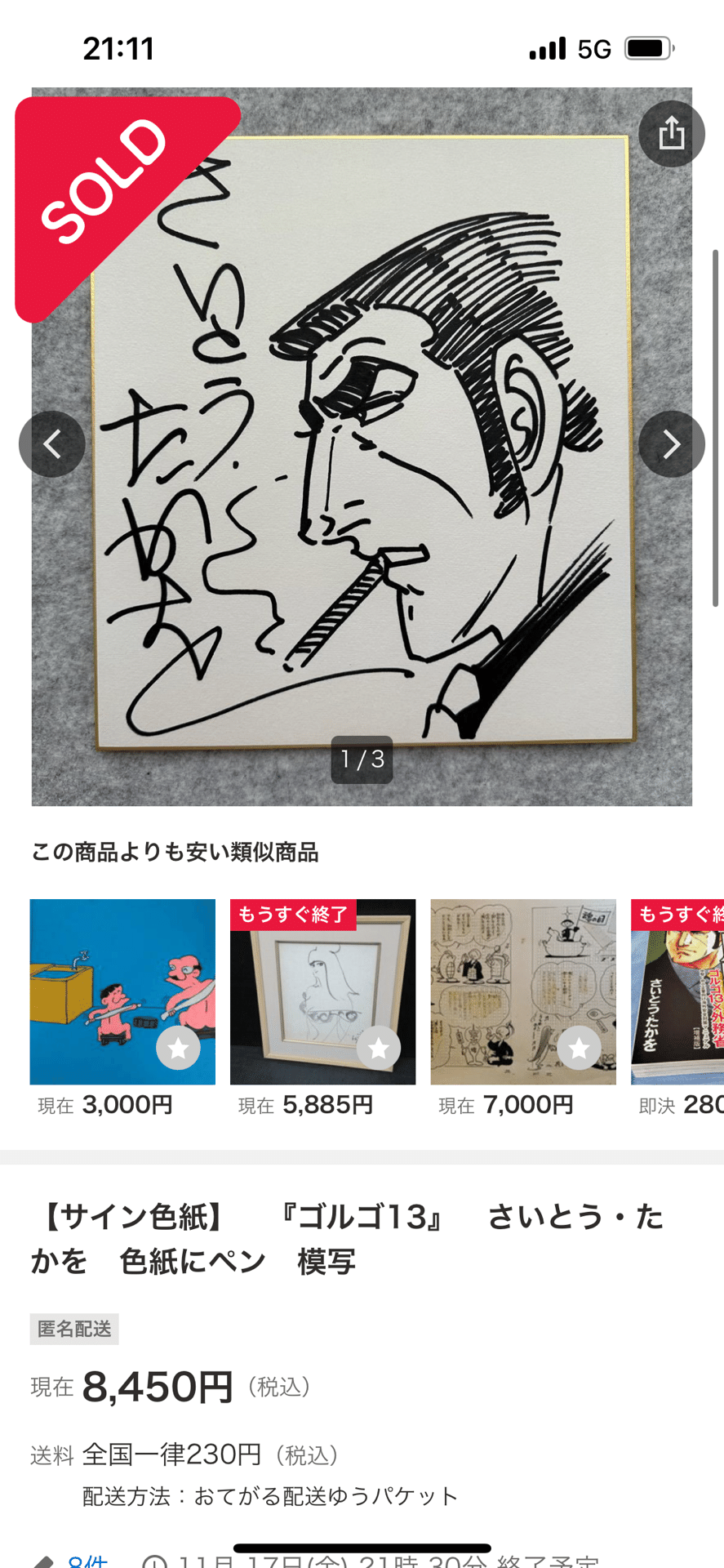Tap the share icon on the product photo
Image resolution: width=724 pixels, height=1568 pixels.
[x=672, y=133]
